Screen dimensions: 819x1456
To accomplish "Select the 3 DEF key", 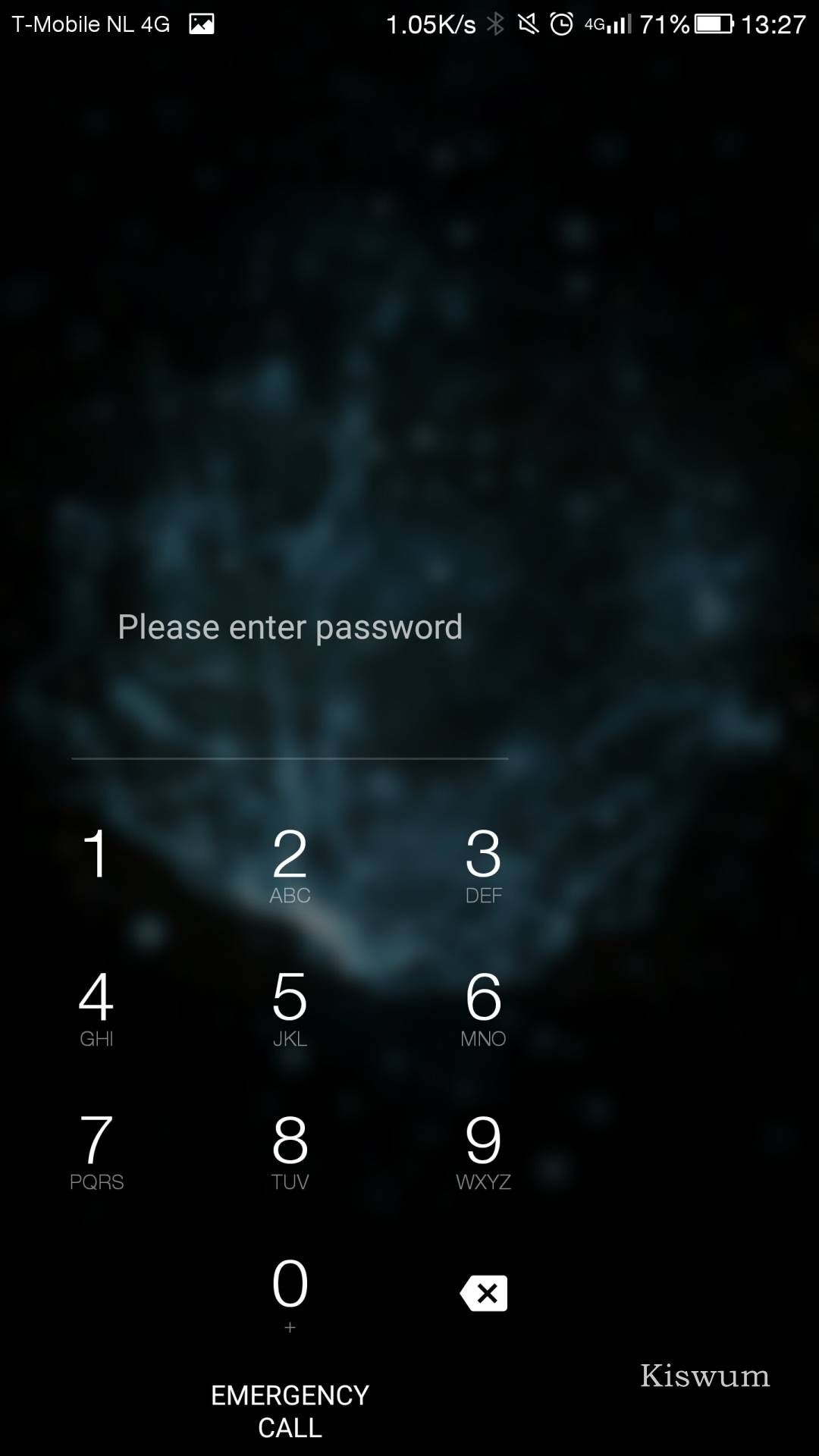I will pos(483,864).
